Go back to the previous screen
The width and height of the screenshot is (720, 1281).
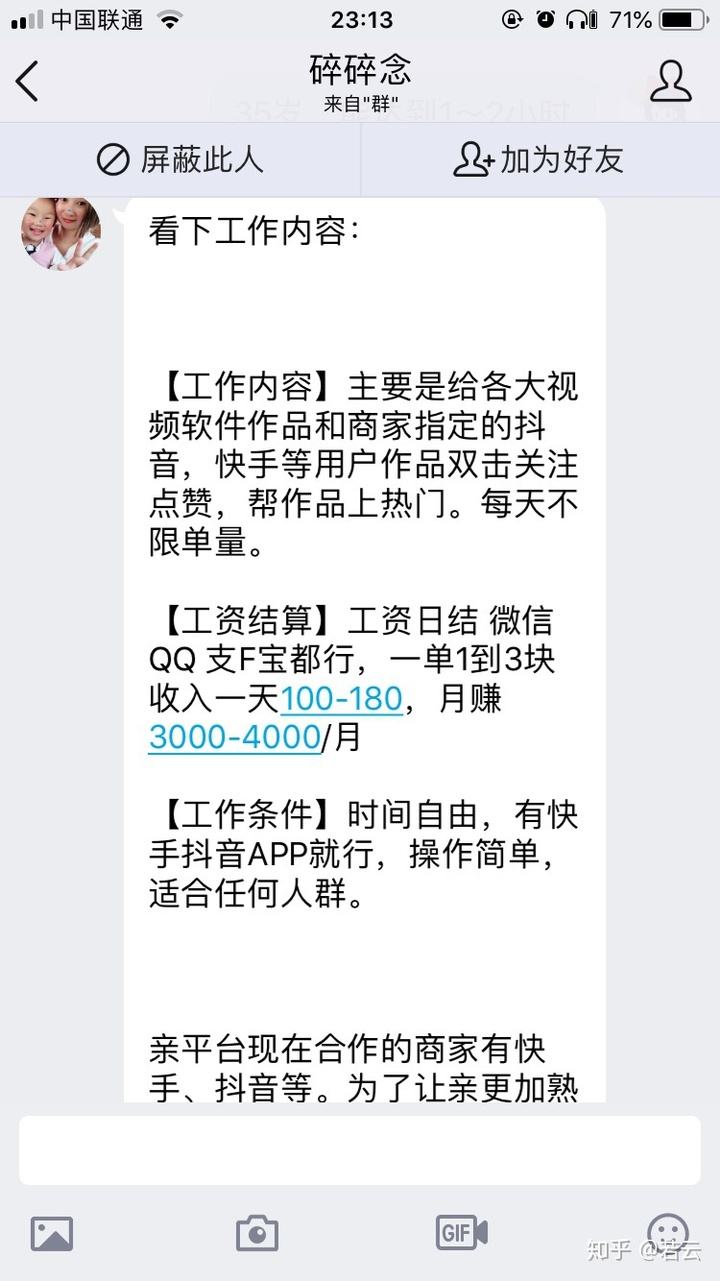[x=28, y=81]
